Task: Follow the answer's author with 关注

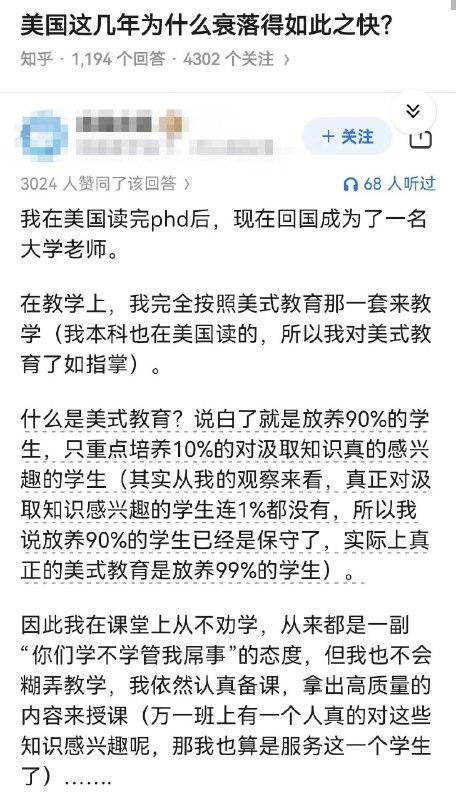Action: tap(348, 137)
